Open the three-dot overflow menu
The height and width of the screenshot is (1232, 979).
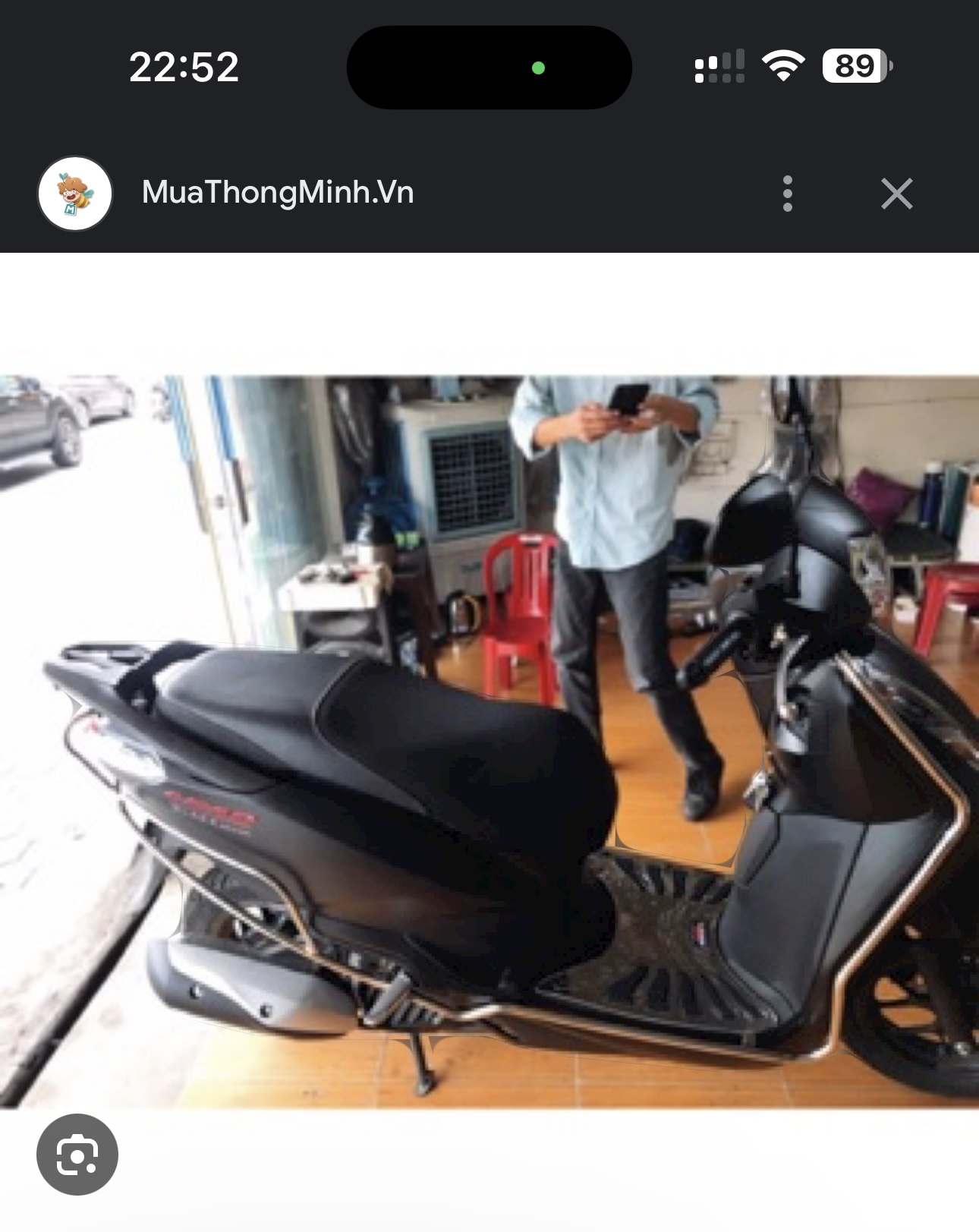(x=787, y=194)
